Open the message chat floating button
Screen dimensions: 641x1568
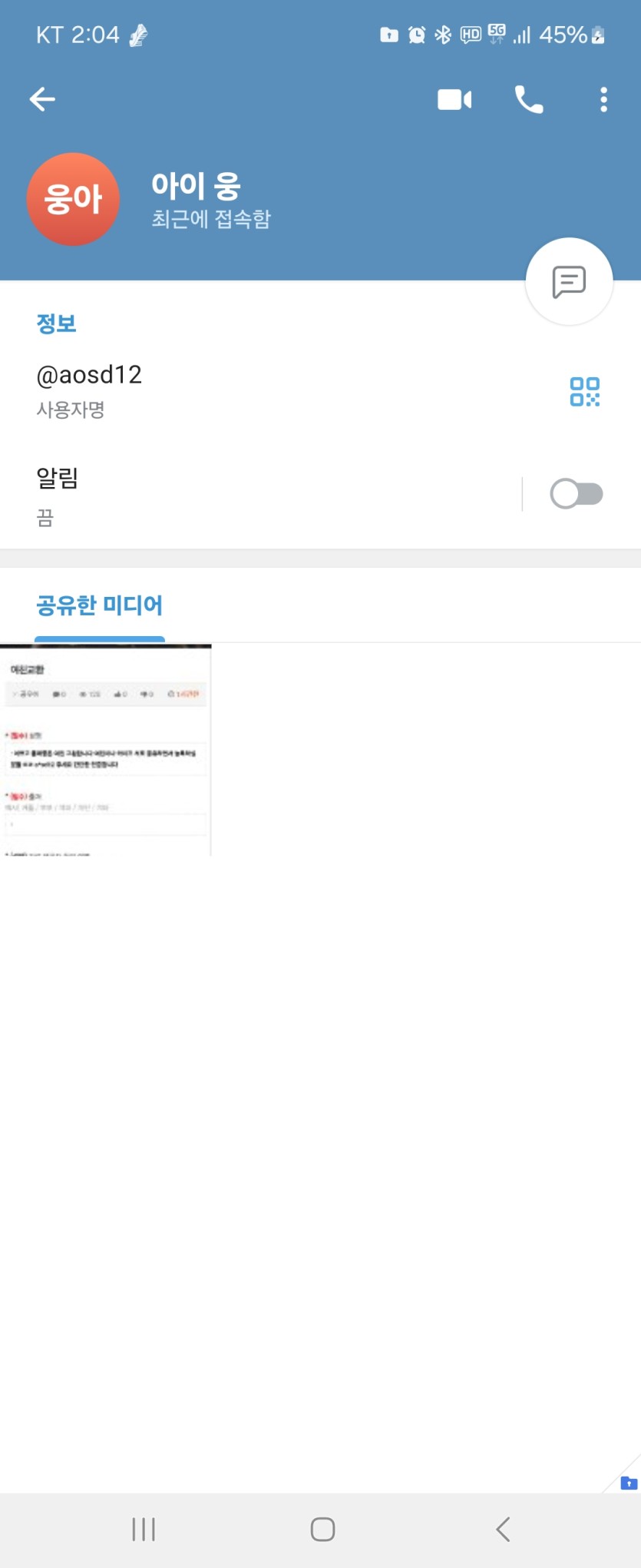click(569, 282)
